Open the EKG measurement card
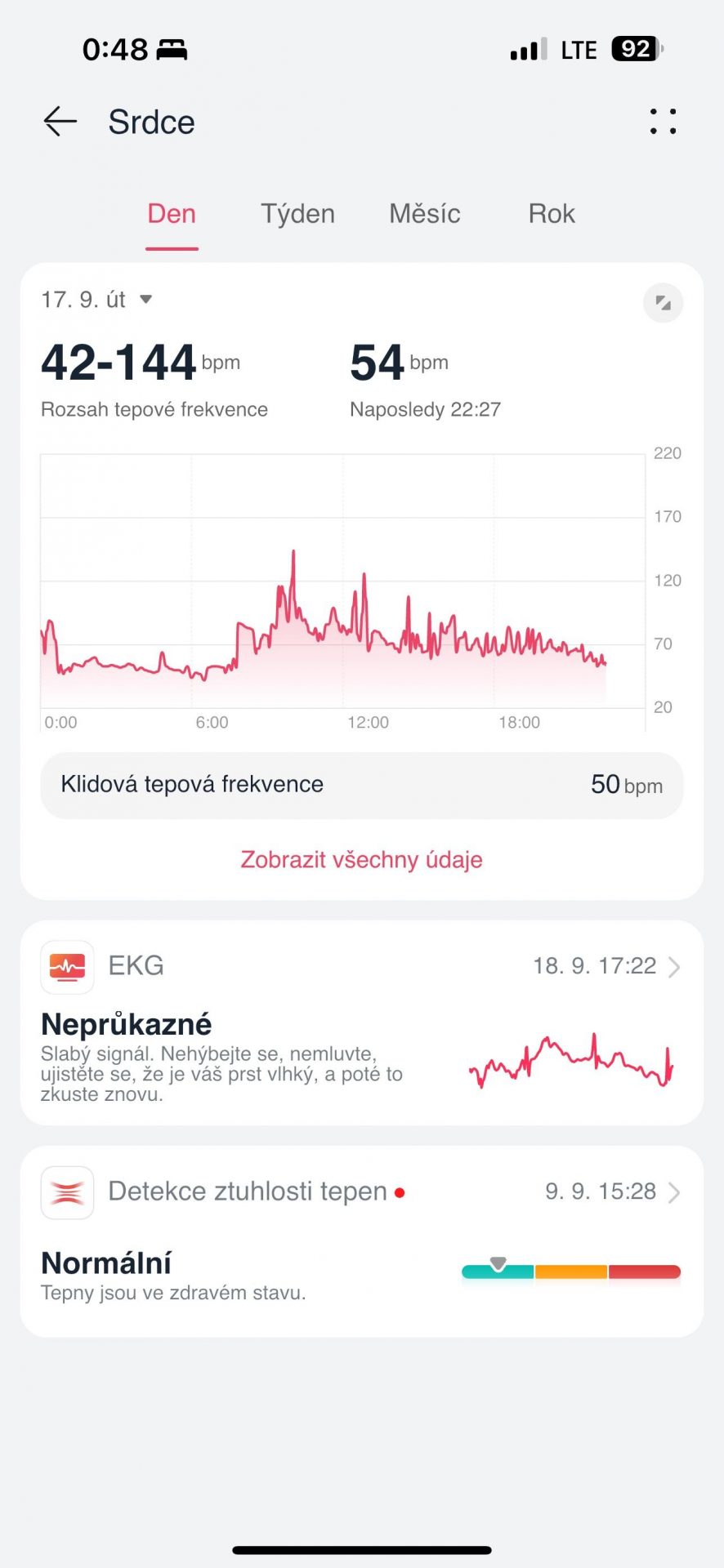Viewport: 724px width, 1568px height. pyautogui.click(x=361, y=1022)
